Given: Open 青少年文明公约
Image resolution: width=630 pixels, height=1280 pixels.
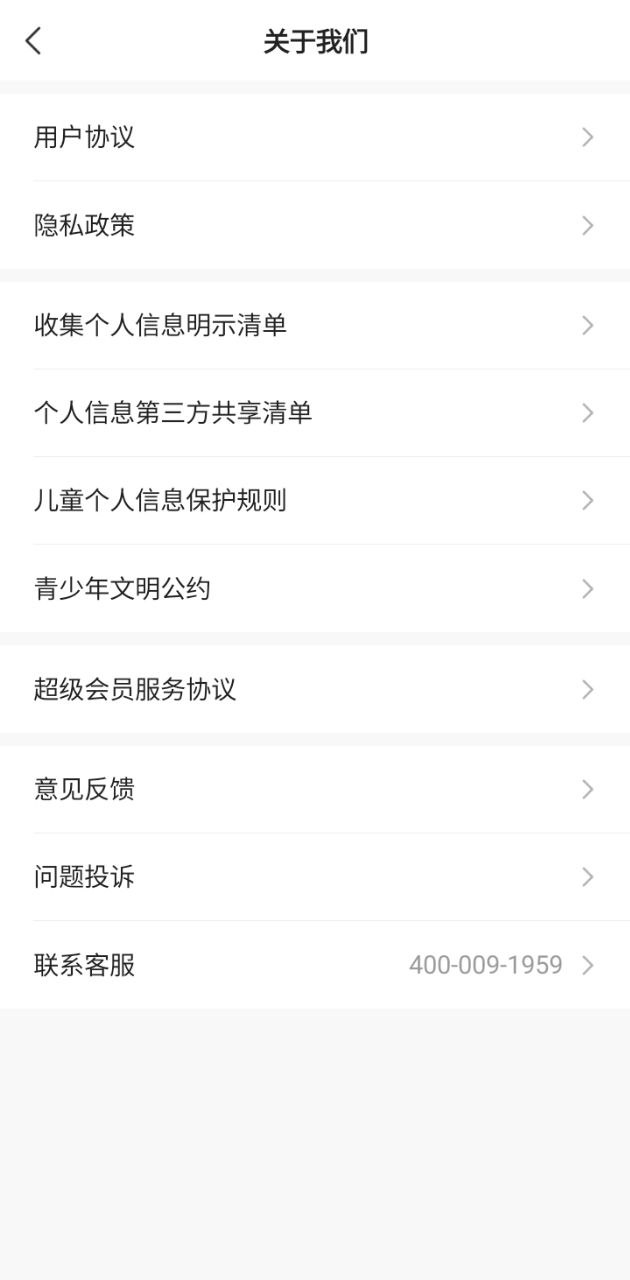Looking at the screenshot, I should (x=314, y=588).
